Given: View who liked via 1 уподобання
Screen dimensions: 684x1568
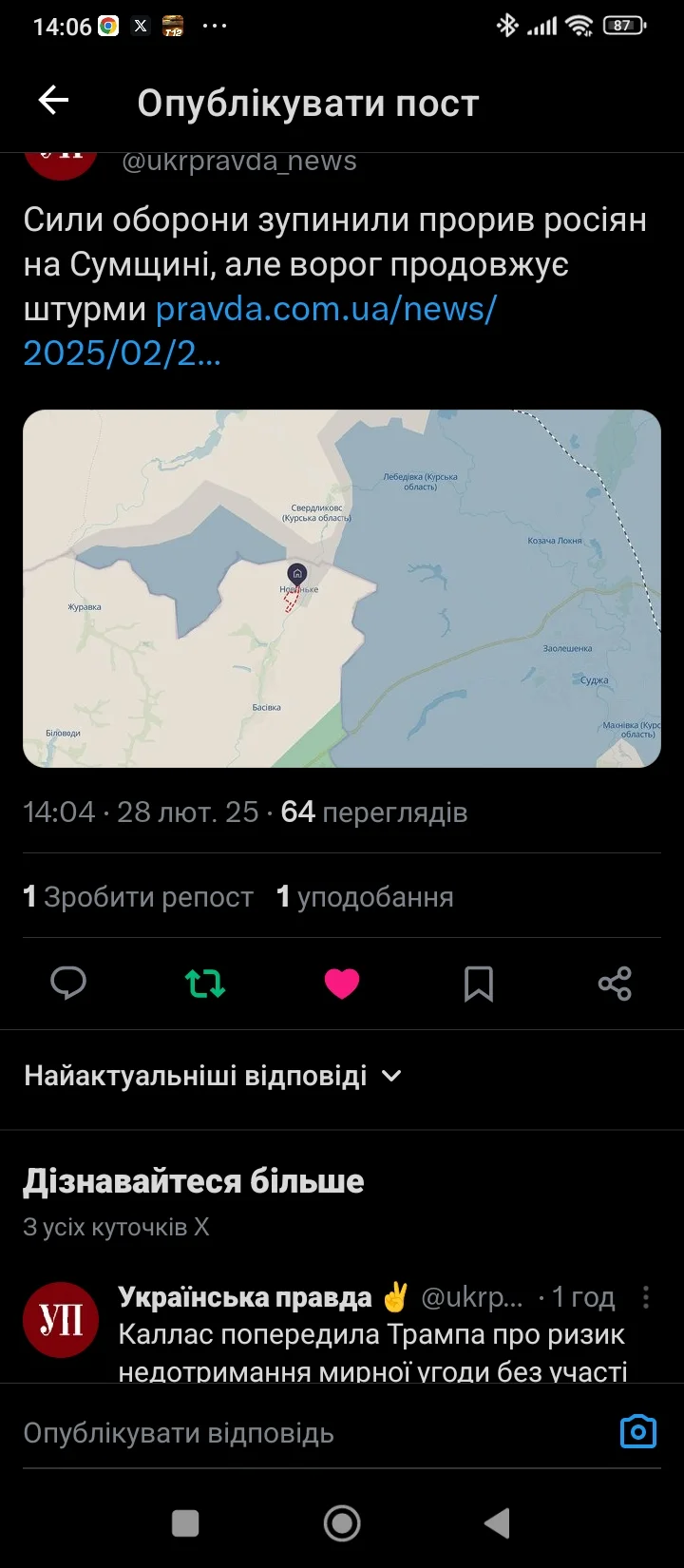Looking at the screenshot, I should (x=365, y=896).
